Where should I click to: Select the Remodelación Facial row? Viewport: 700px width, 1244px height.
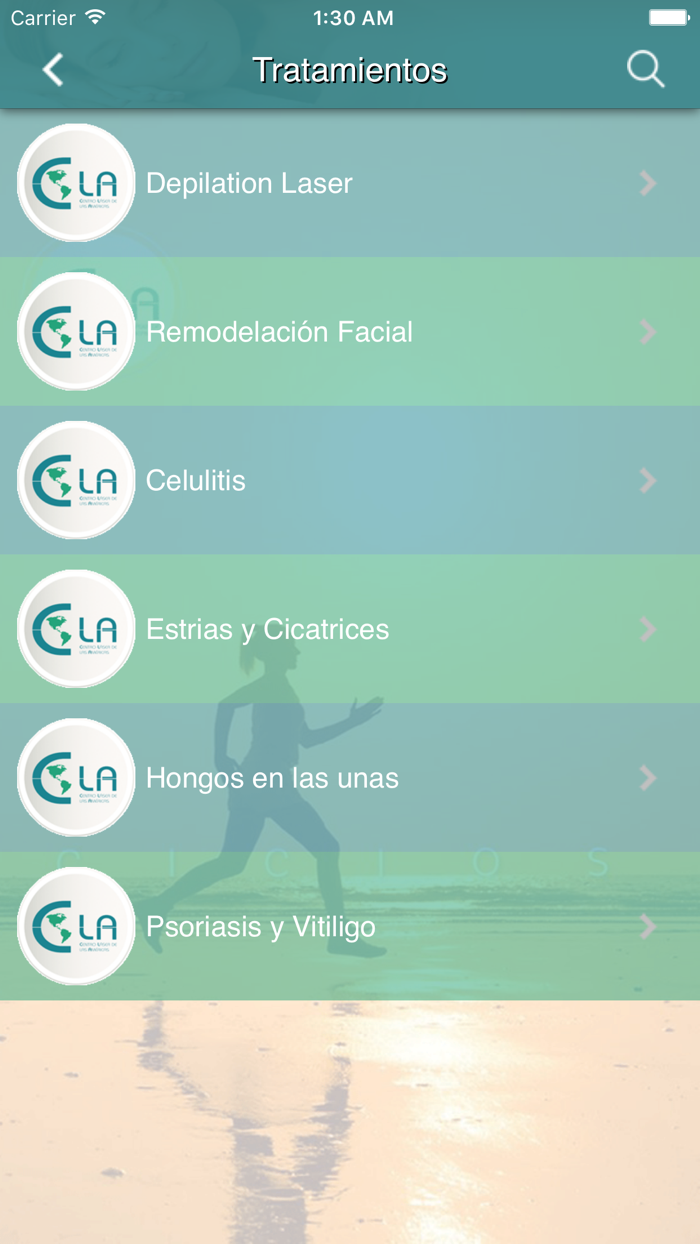[x=350, y=332]
